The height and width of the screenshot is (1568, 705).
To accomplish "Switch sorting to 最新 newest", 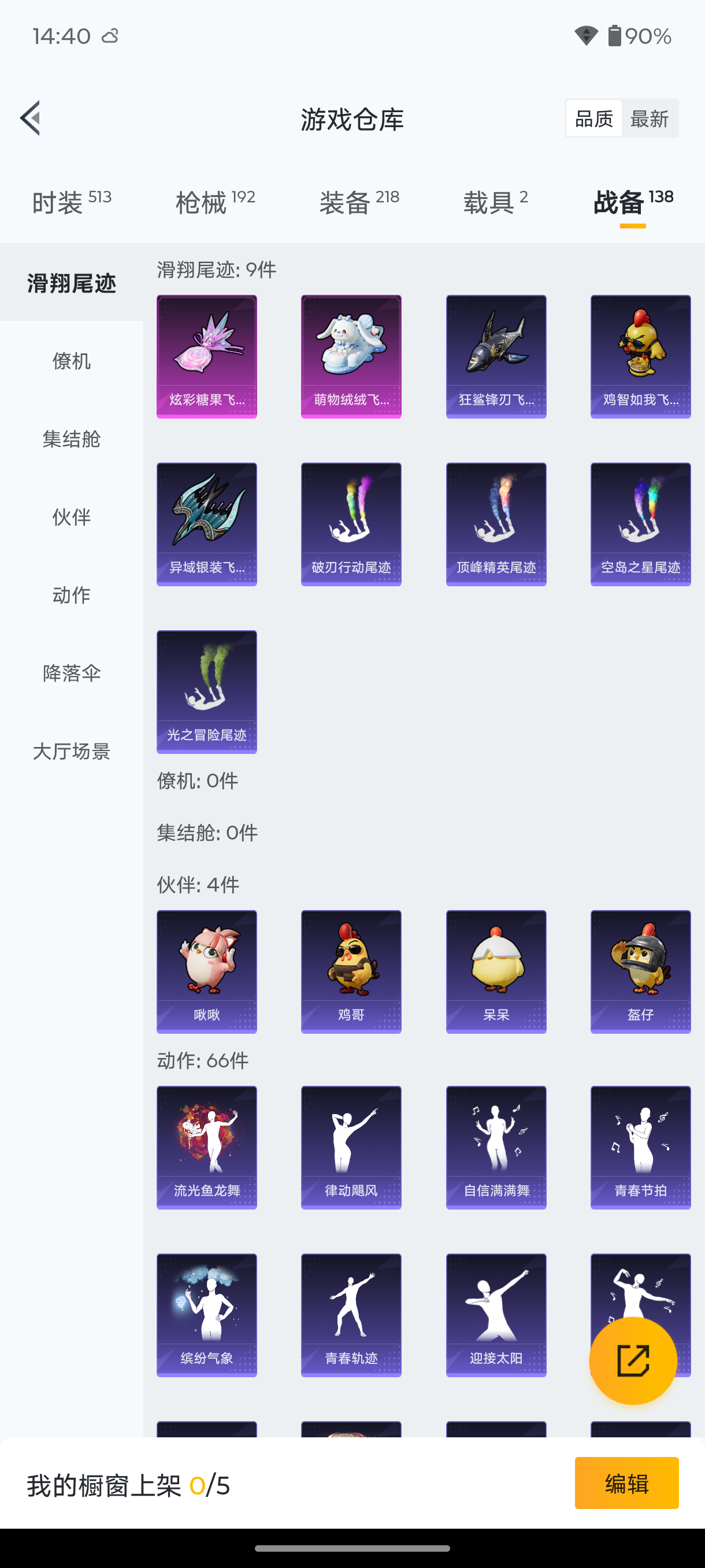I will coord(650,118).
